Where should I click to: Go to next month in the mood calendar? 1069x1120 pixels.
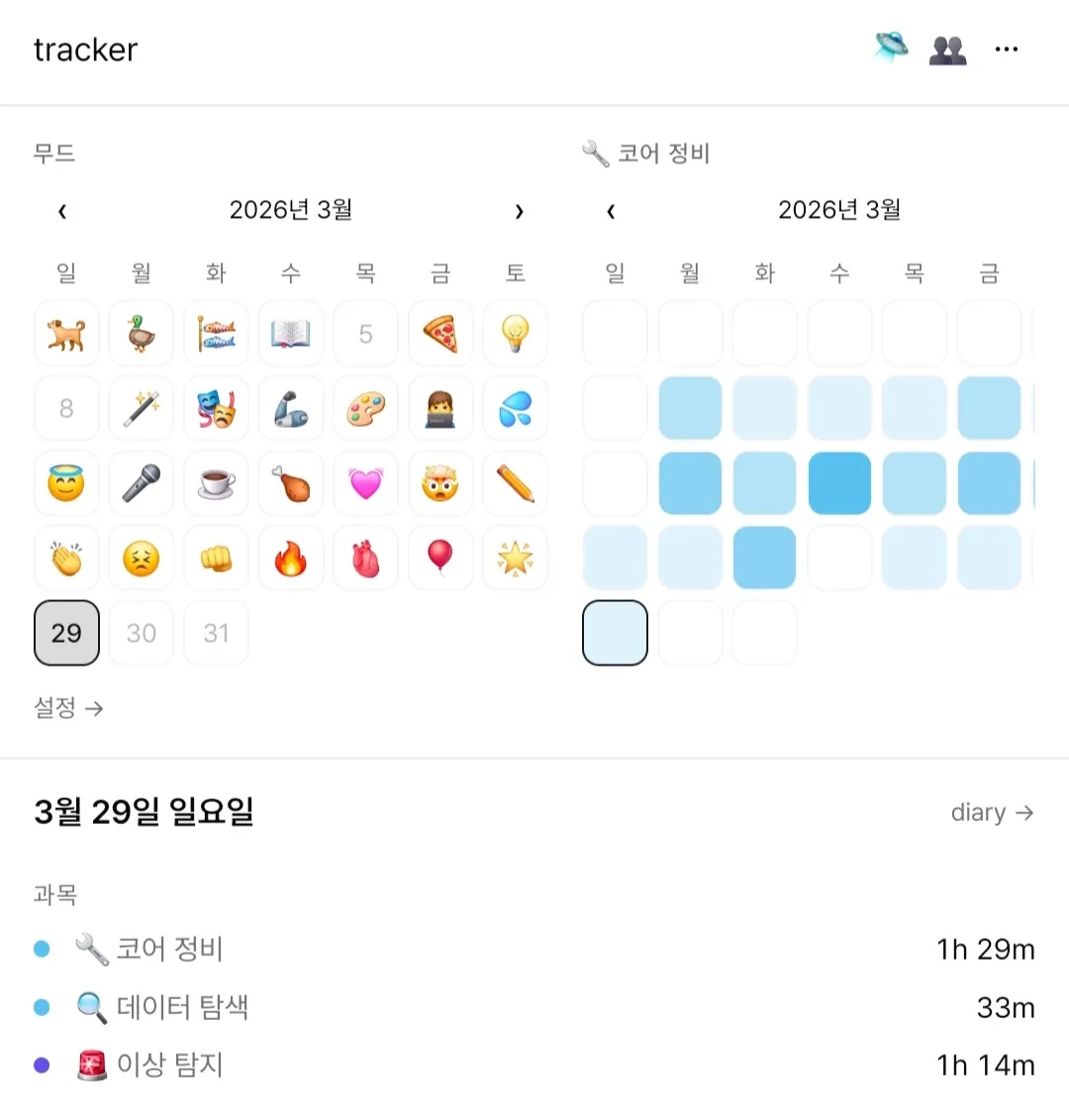tap(519, 211)
